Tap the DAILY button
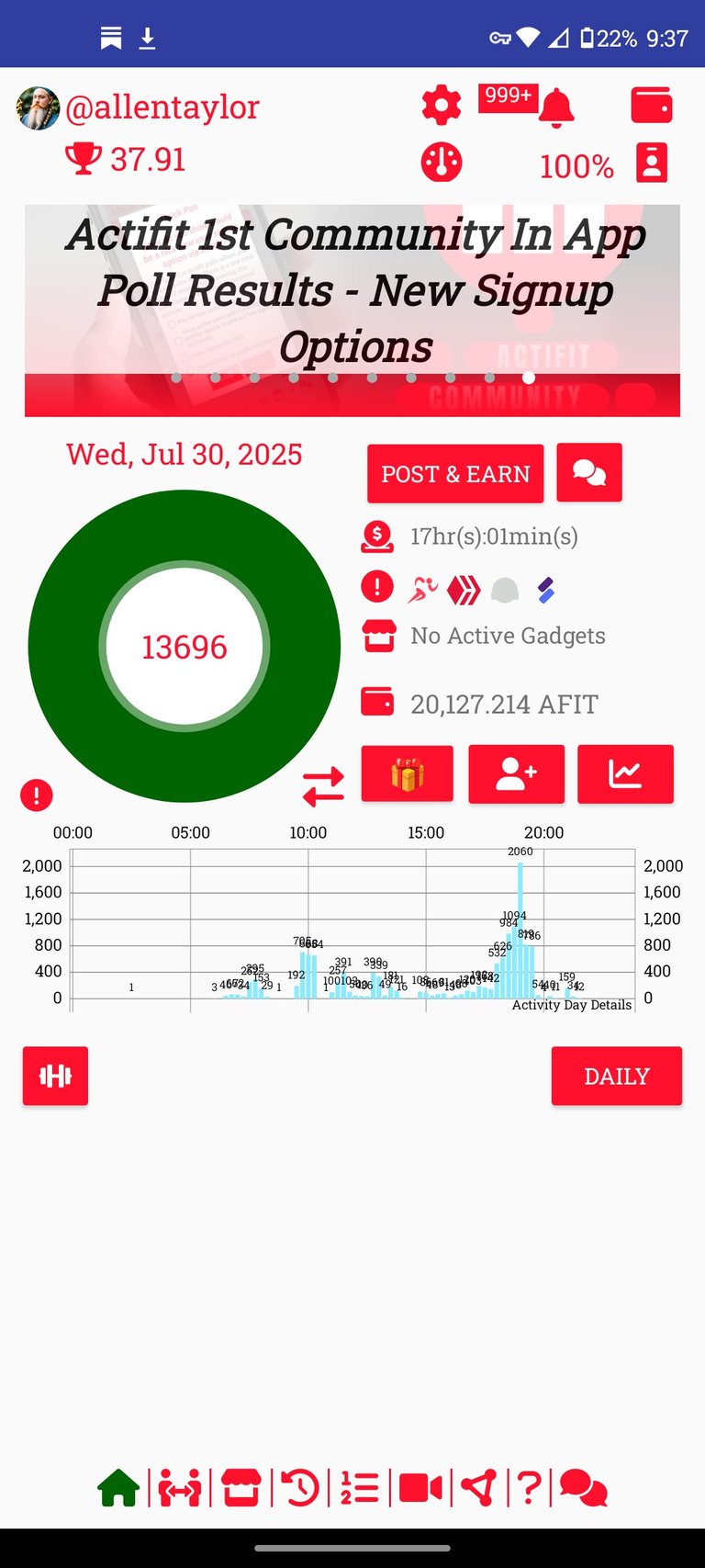Viewport: 705px width, 1568px height. point(617,1076)
